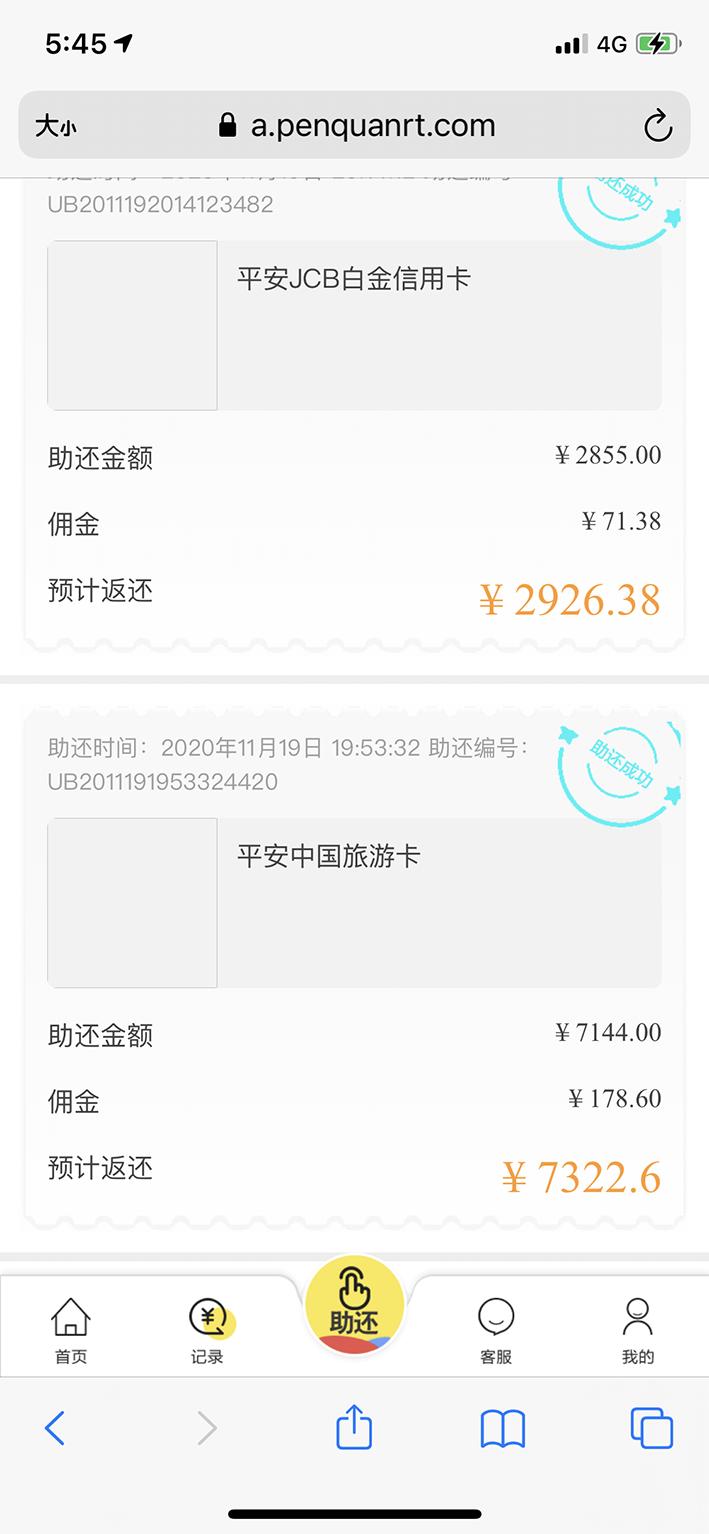Go back in Safari browser

[55, 1428]
